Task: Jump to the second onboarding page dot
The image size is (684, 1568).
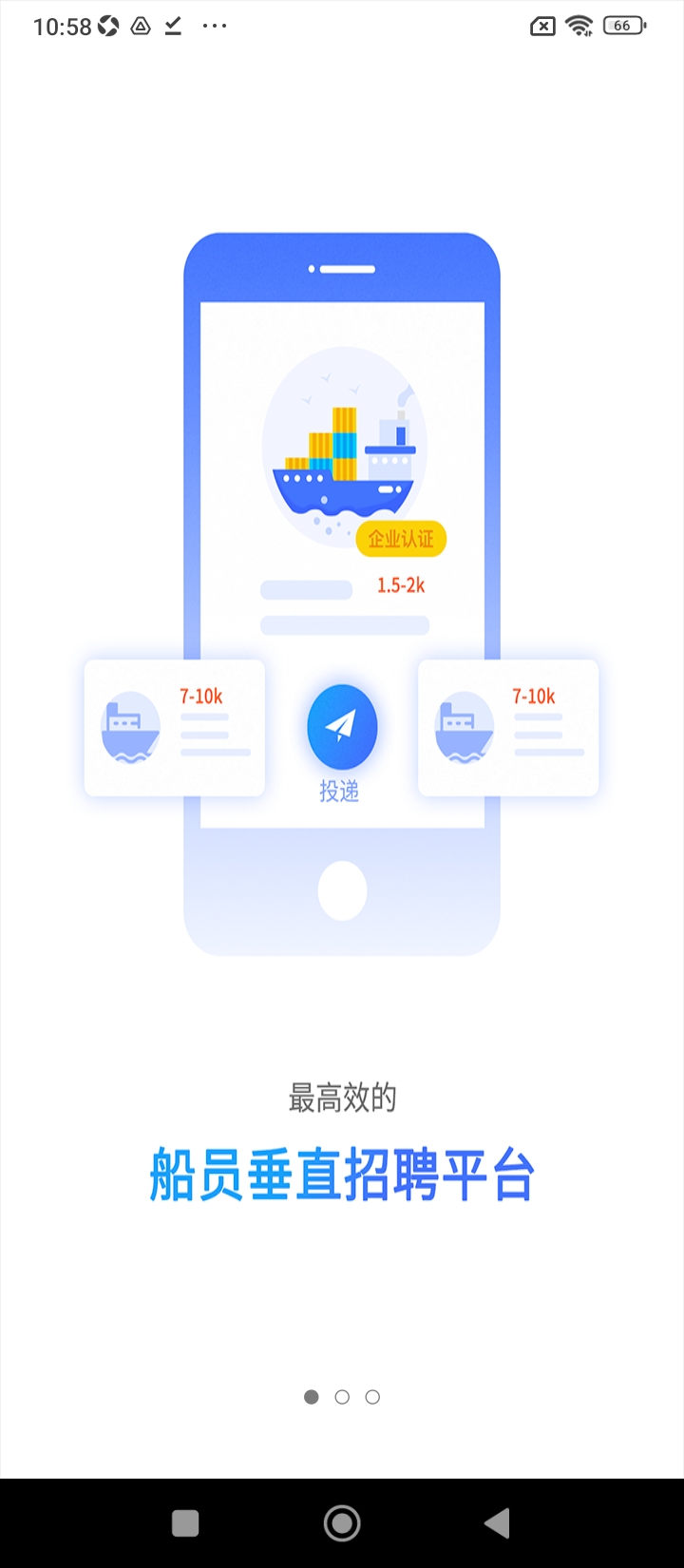Action: click(x=342, y=1397)
